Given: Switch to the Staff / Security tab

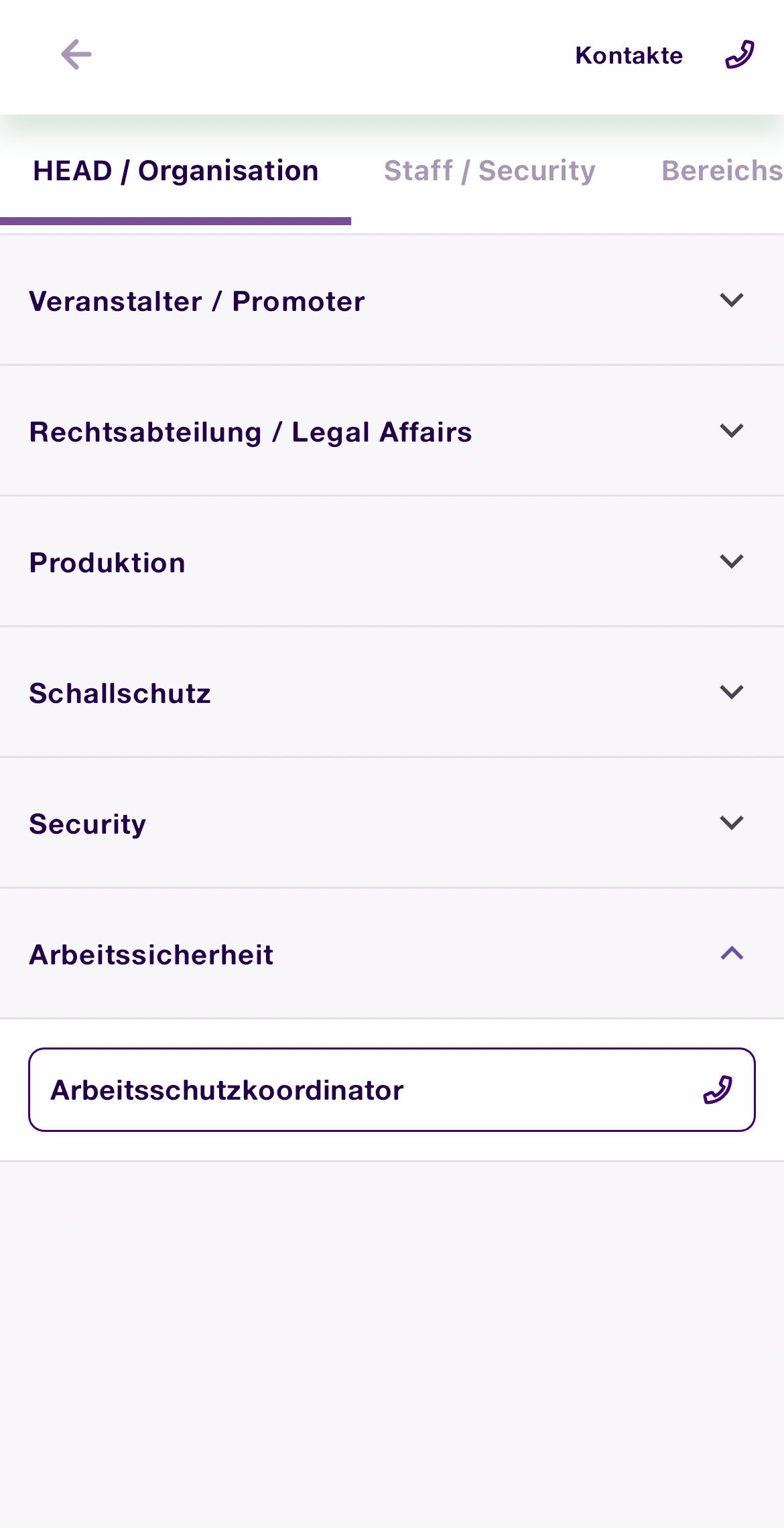Looking at the screenshot, I should 489,171.
